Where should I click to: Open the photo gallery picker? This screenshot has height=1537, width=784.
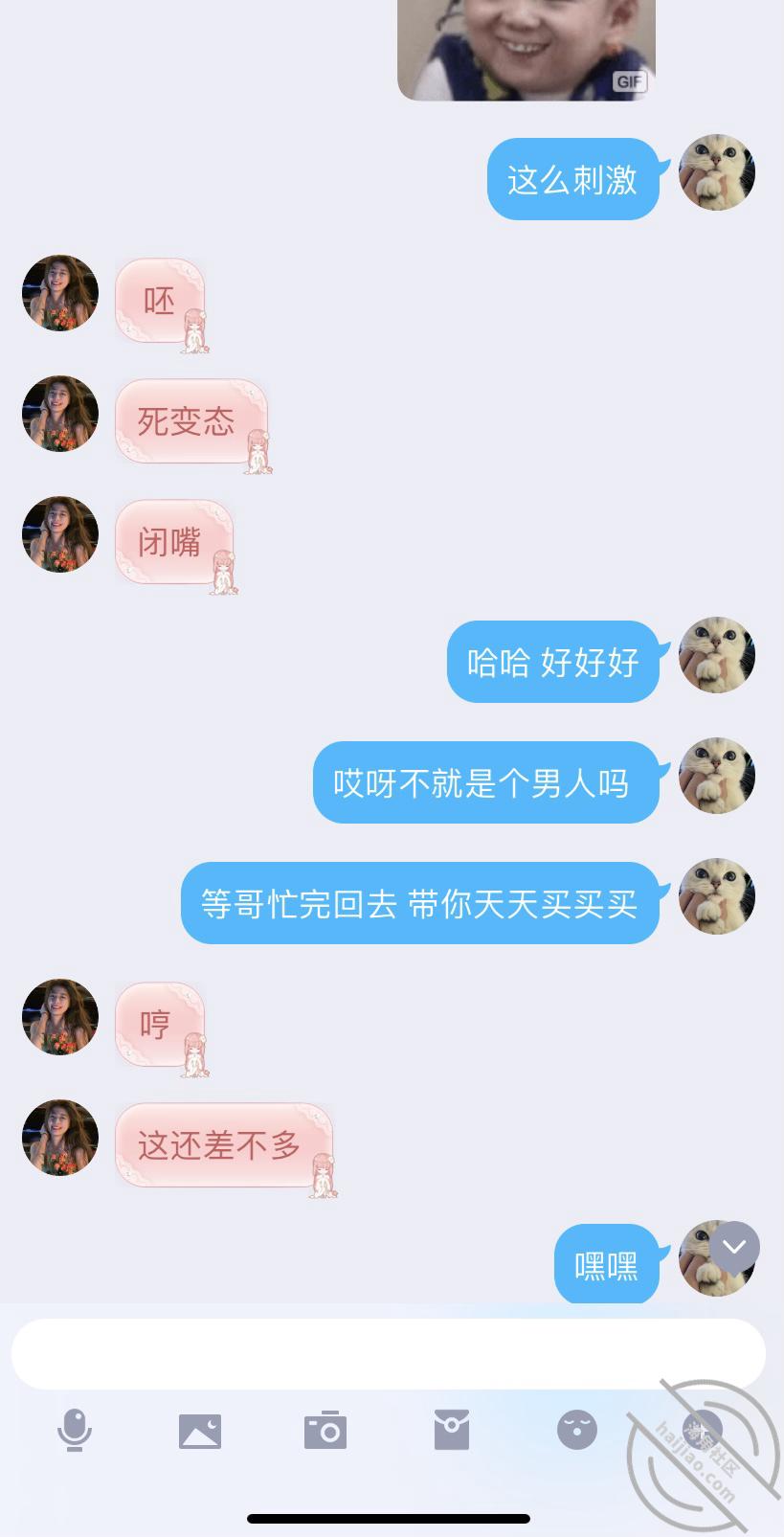[x=200, y=1431]
